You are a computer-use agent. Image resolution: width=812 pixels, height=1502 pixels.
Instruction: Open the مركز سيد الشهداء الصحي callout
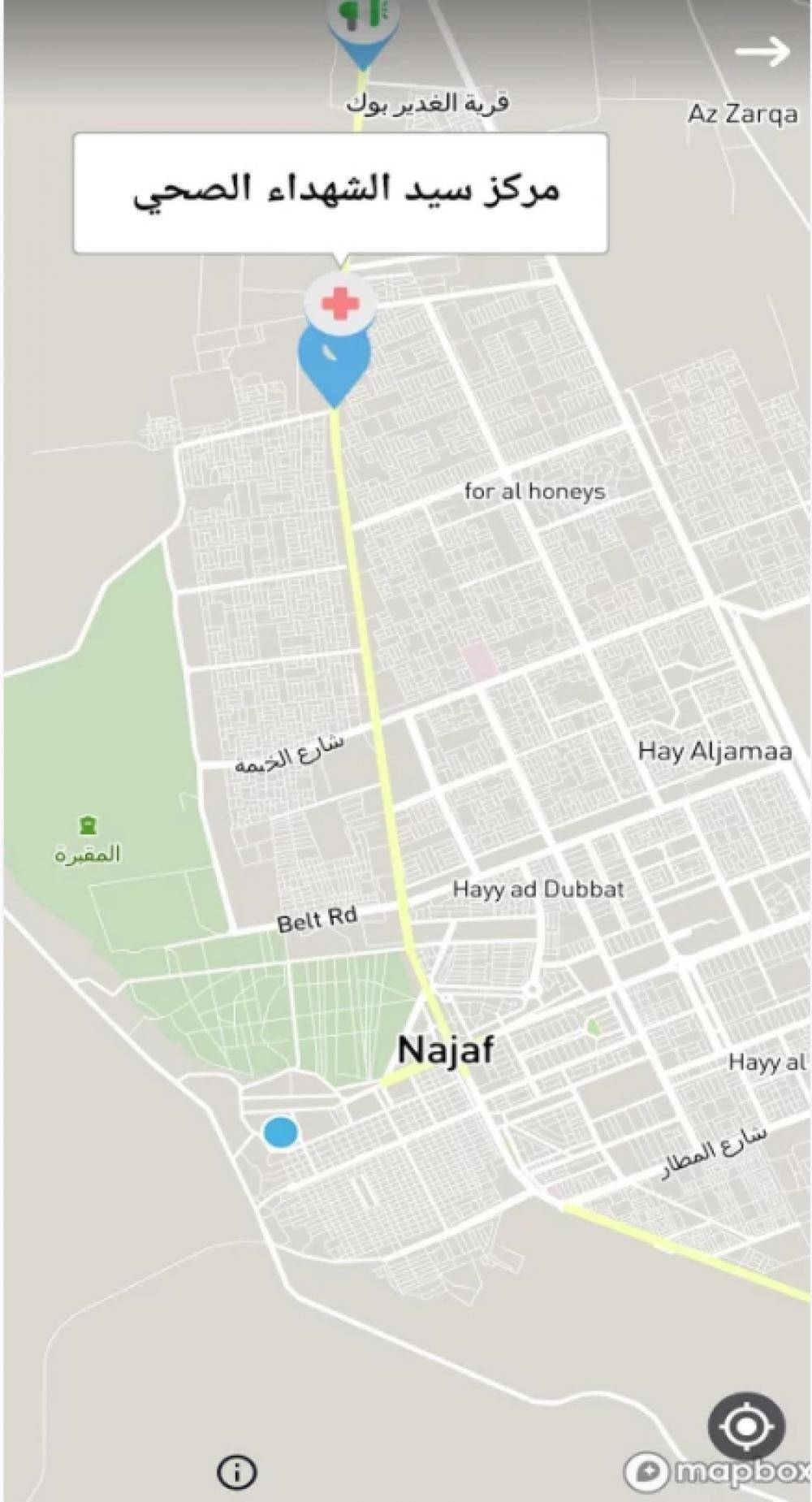tap(341, 193)
